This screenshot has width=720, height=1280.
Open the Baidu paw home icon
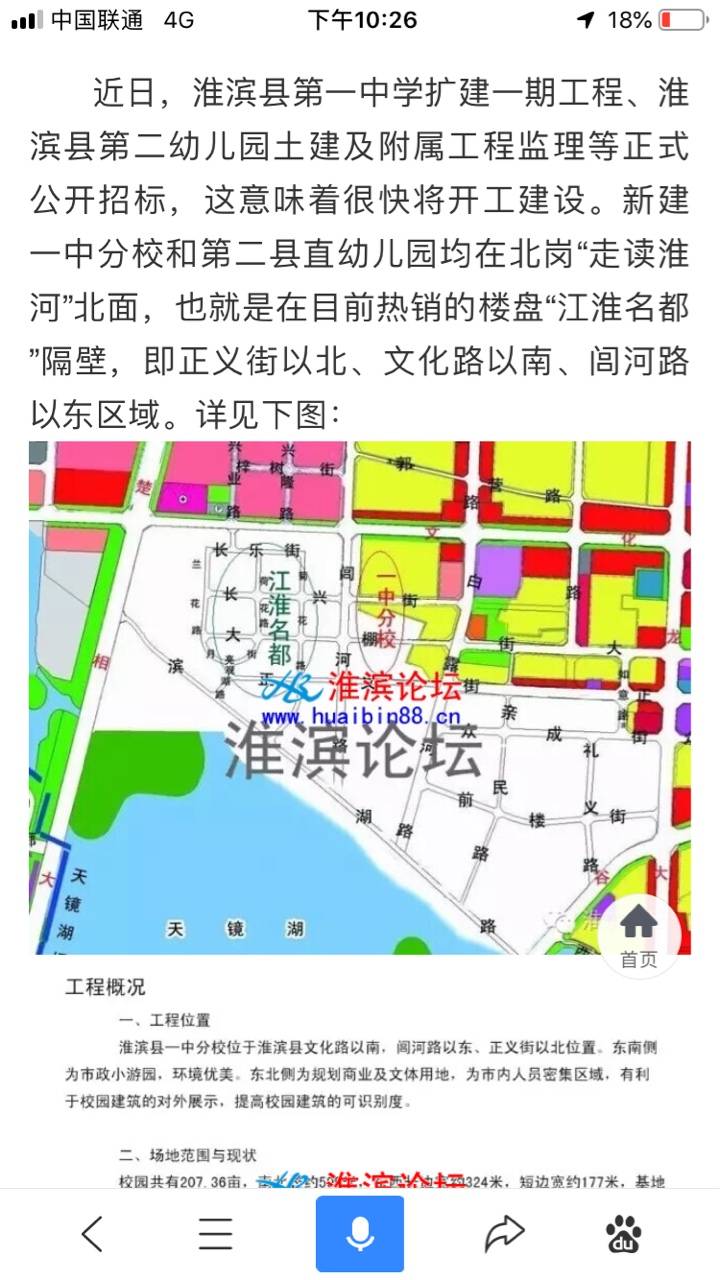[624, 1235]
